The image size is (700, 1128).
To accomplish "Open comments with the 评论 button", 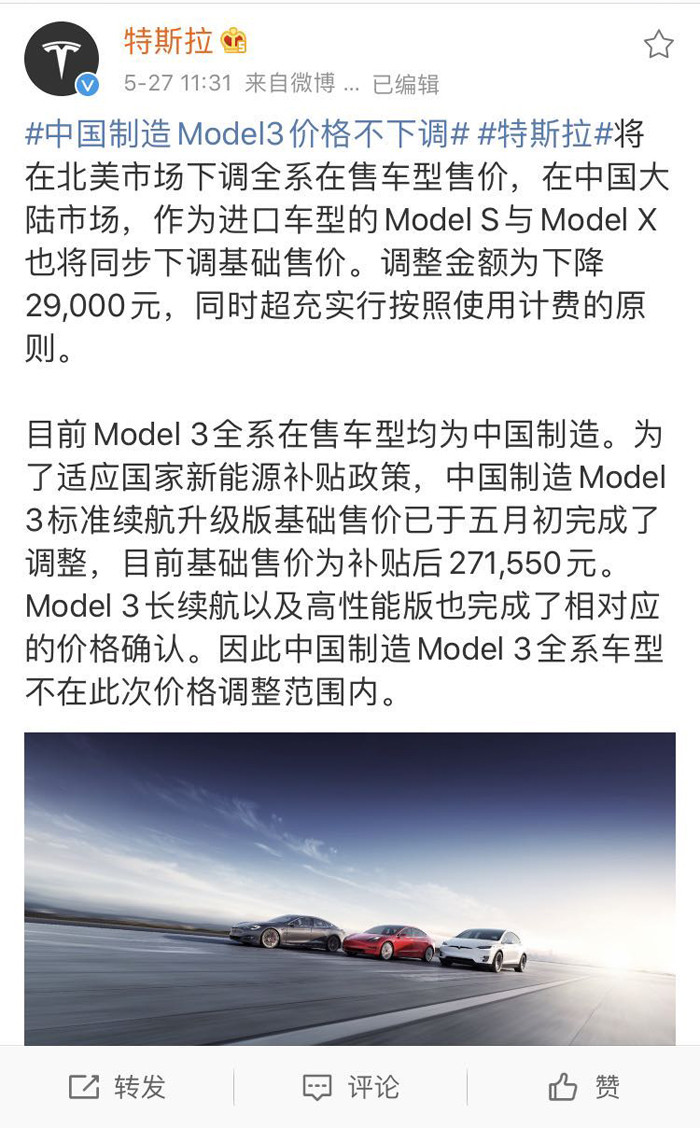I will [x=350, y=1087].
